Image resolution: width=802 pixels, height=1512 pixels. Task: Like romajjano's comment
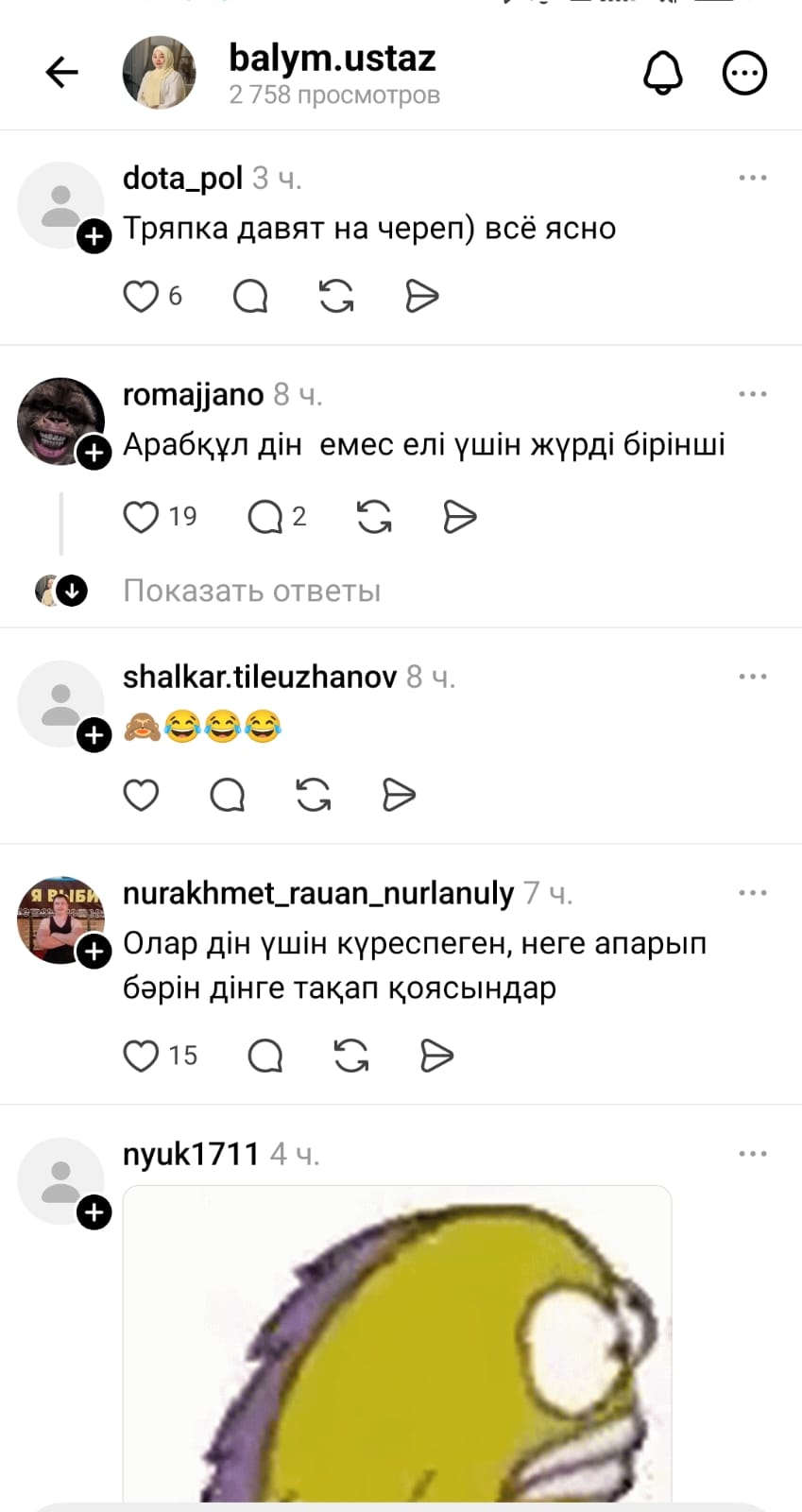pyautogui.click(x=141, y=517)
